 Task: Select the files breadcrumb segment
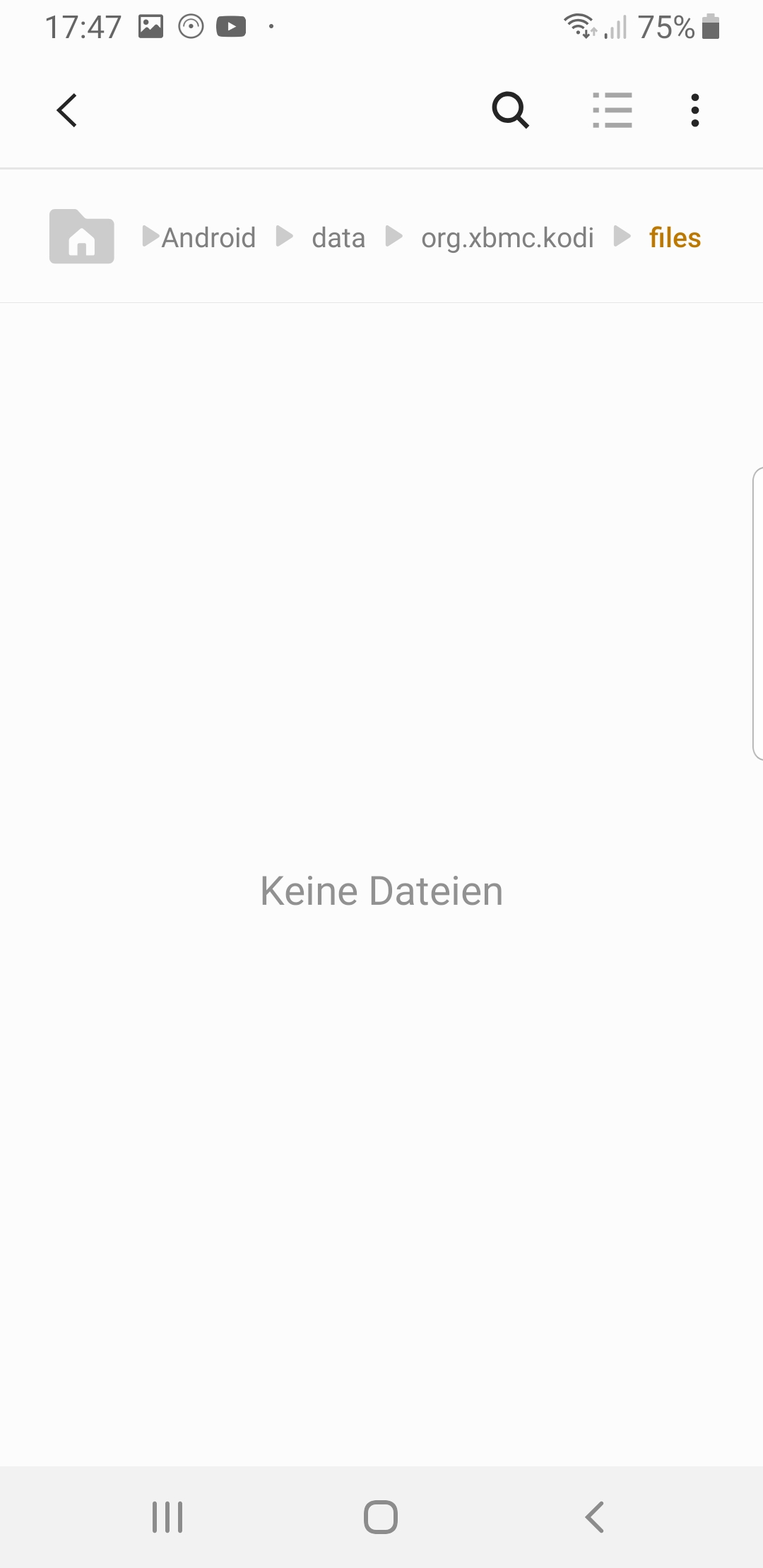coord(675,238)
